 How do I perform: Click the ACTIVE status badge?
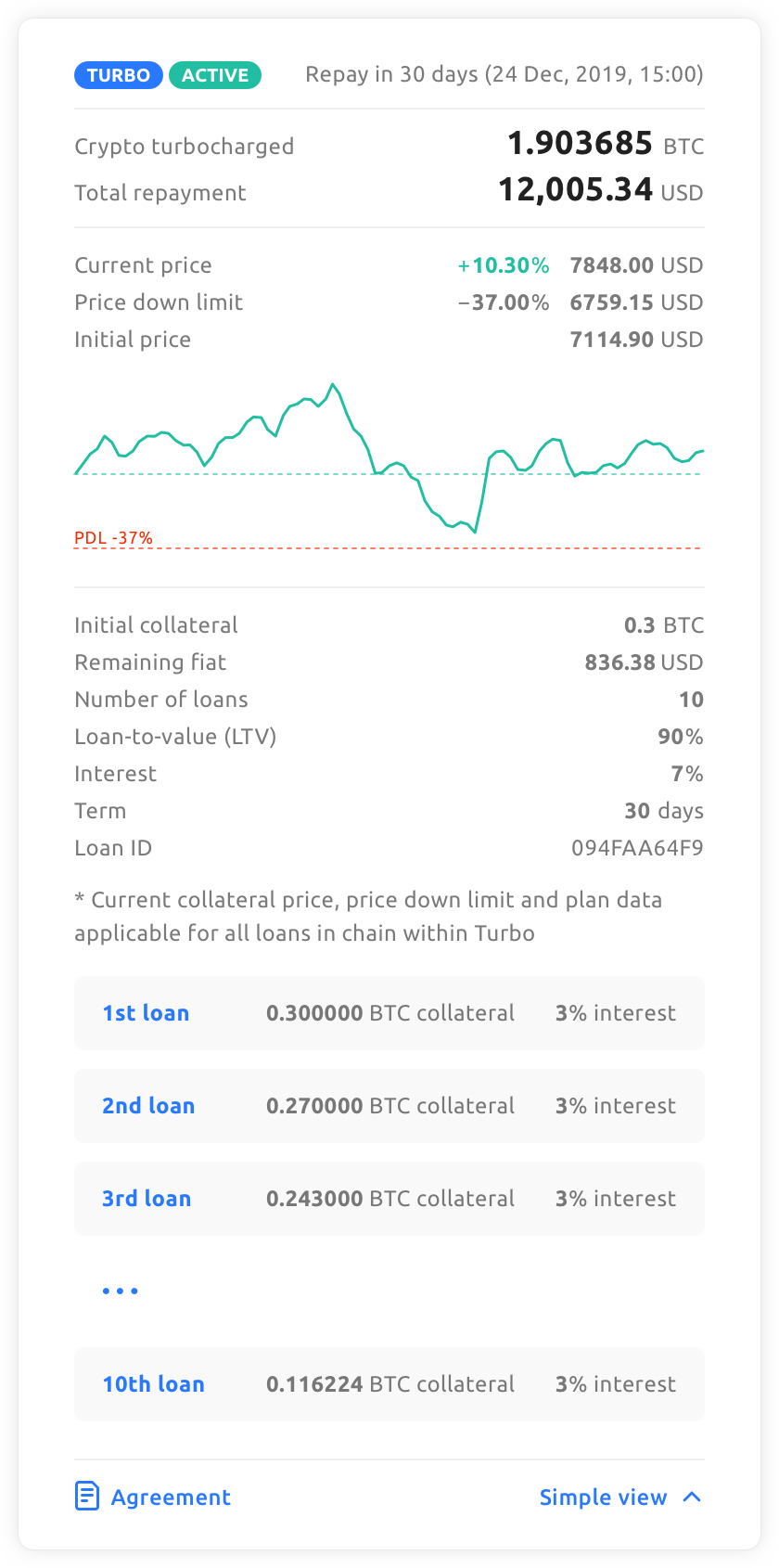click(x=215, y=75)
